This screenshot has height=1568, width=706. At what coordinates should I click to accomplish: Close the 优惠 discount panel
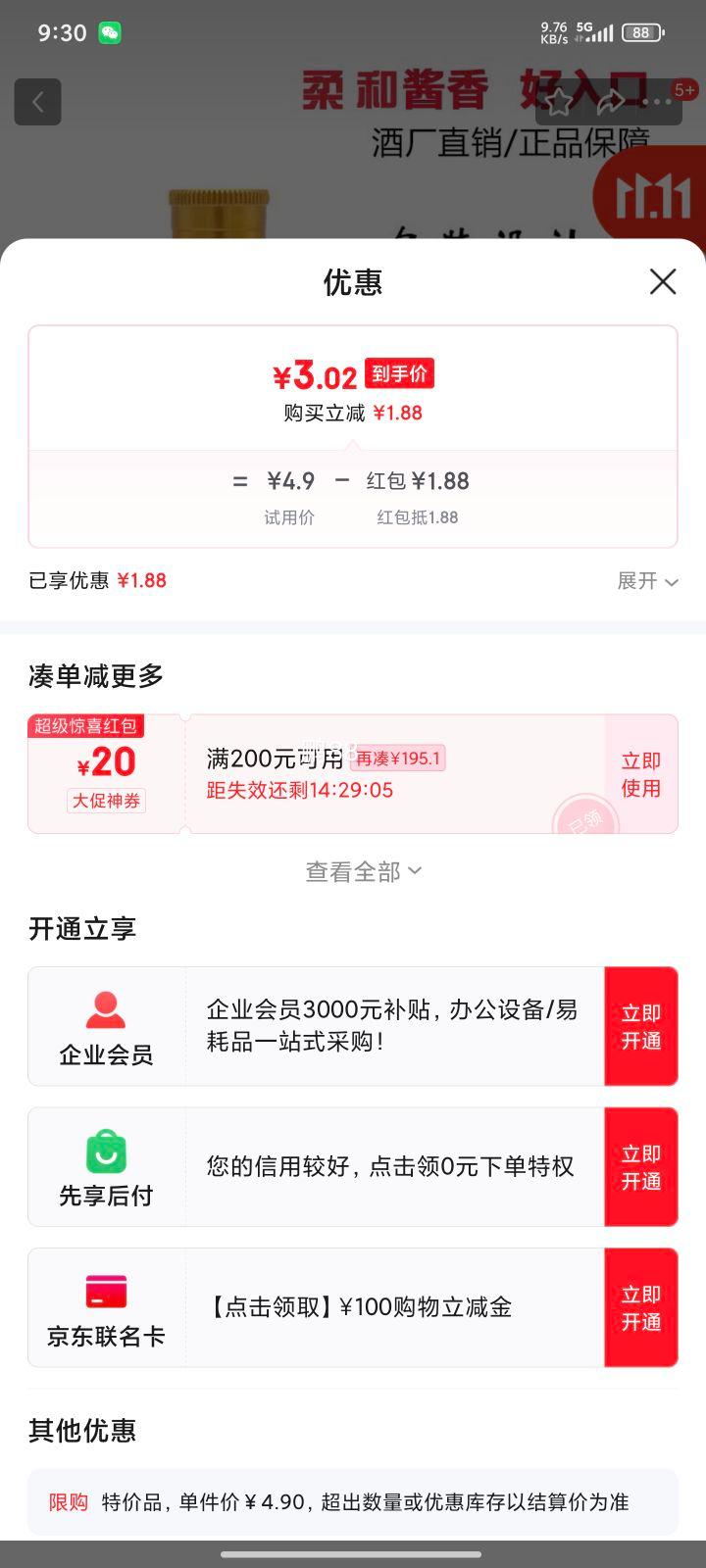tap(663, 282)
